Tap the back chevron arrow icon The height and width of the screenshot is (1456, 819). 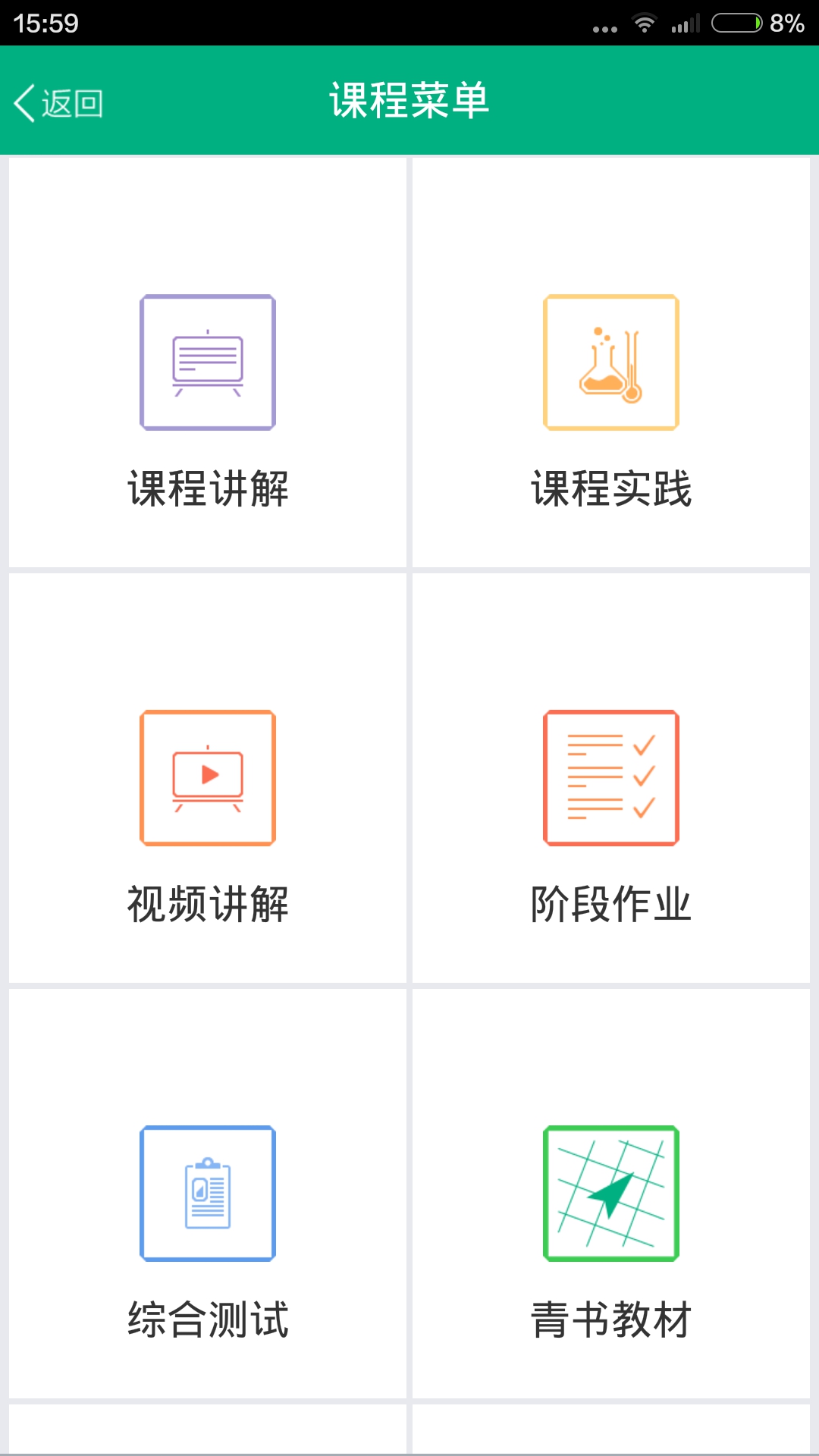pyautogui.click(x=24, y=102)
